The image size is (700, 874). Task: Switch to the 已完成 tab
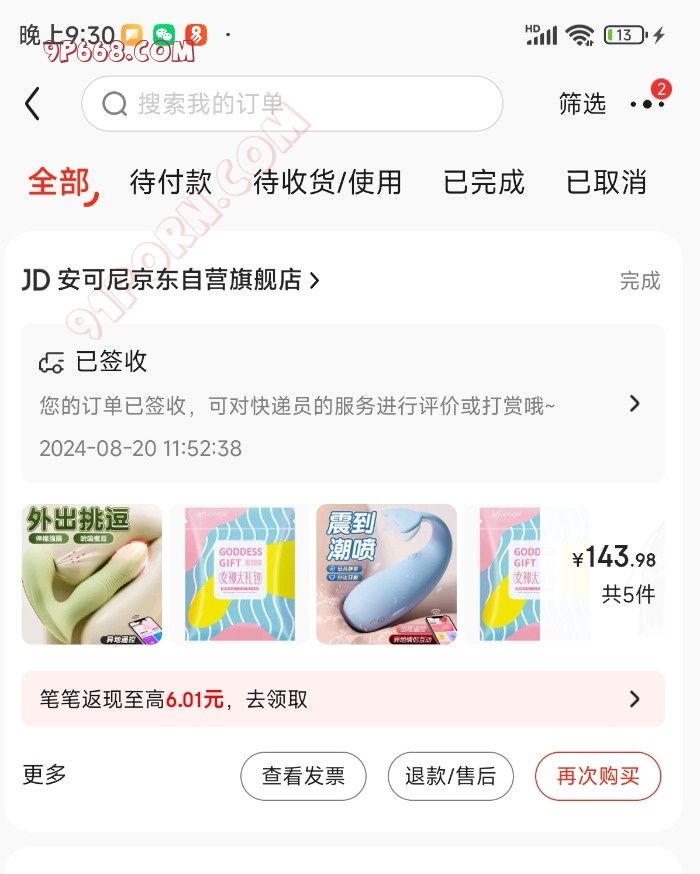coord(484,182)
